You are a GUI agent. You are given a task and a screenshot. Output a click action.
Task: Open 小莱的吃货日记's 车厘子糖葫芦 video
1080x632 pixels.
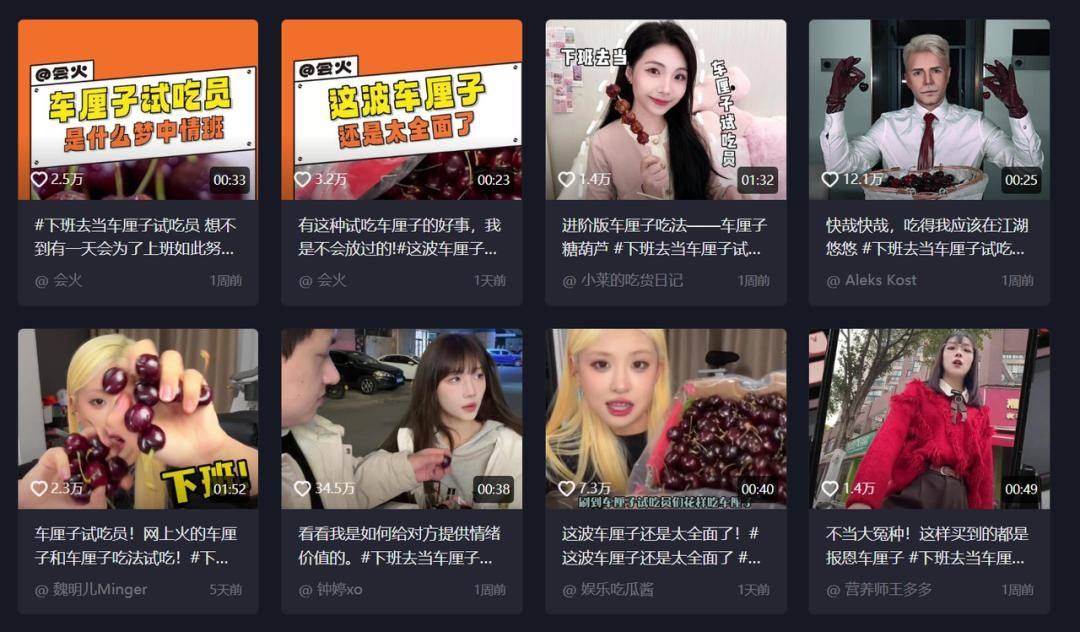pos(665,110)
